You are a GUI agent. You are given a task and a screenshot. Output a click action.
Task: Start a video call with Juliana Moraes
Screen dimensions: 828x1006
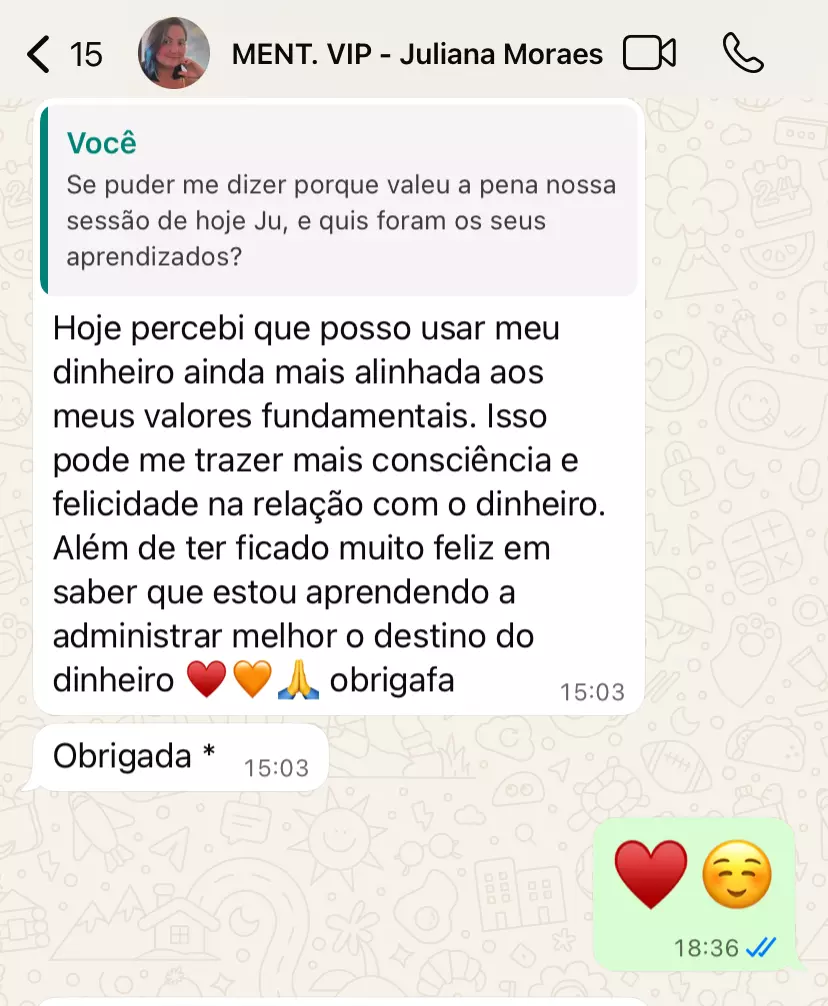[x=650, y=54]
